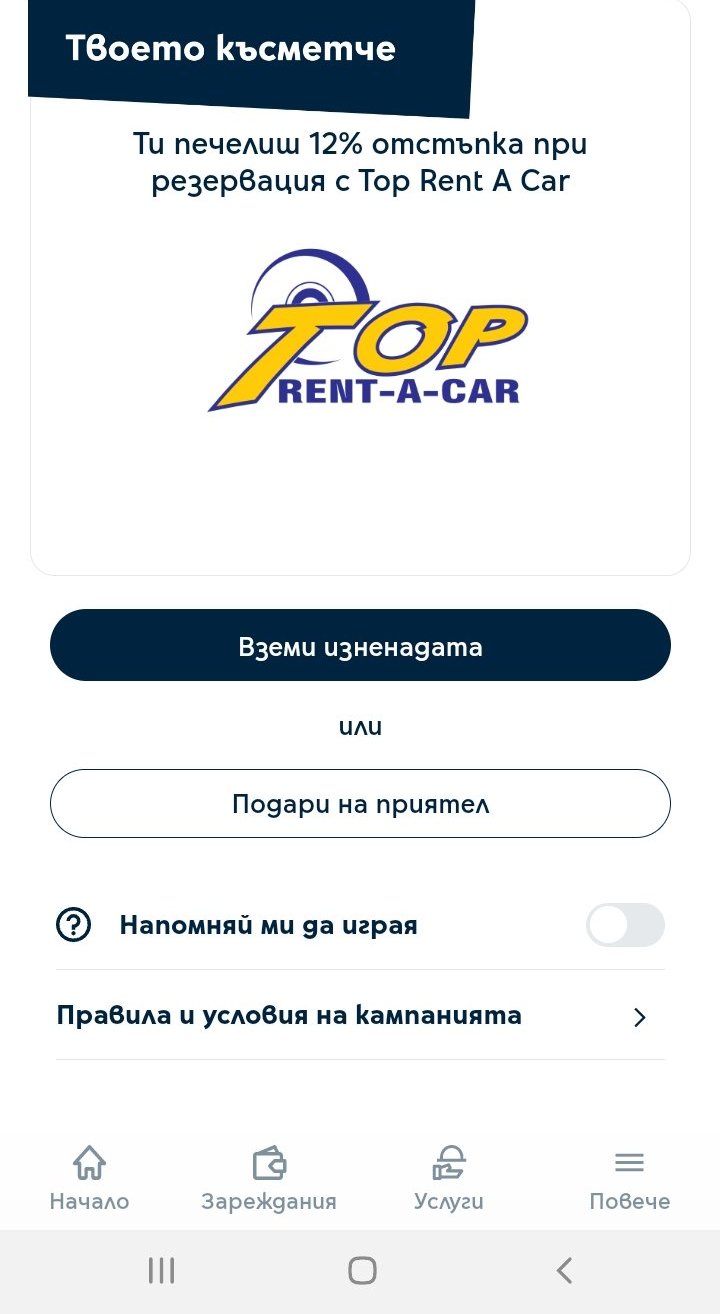Go back with the system back button
This screenshot has height=1314, width=720.
click(x=564, y=1271)
